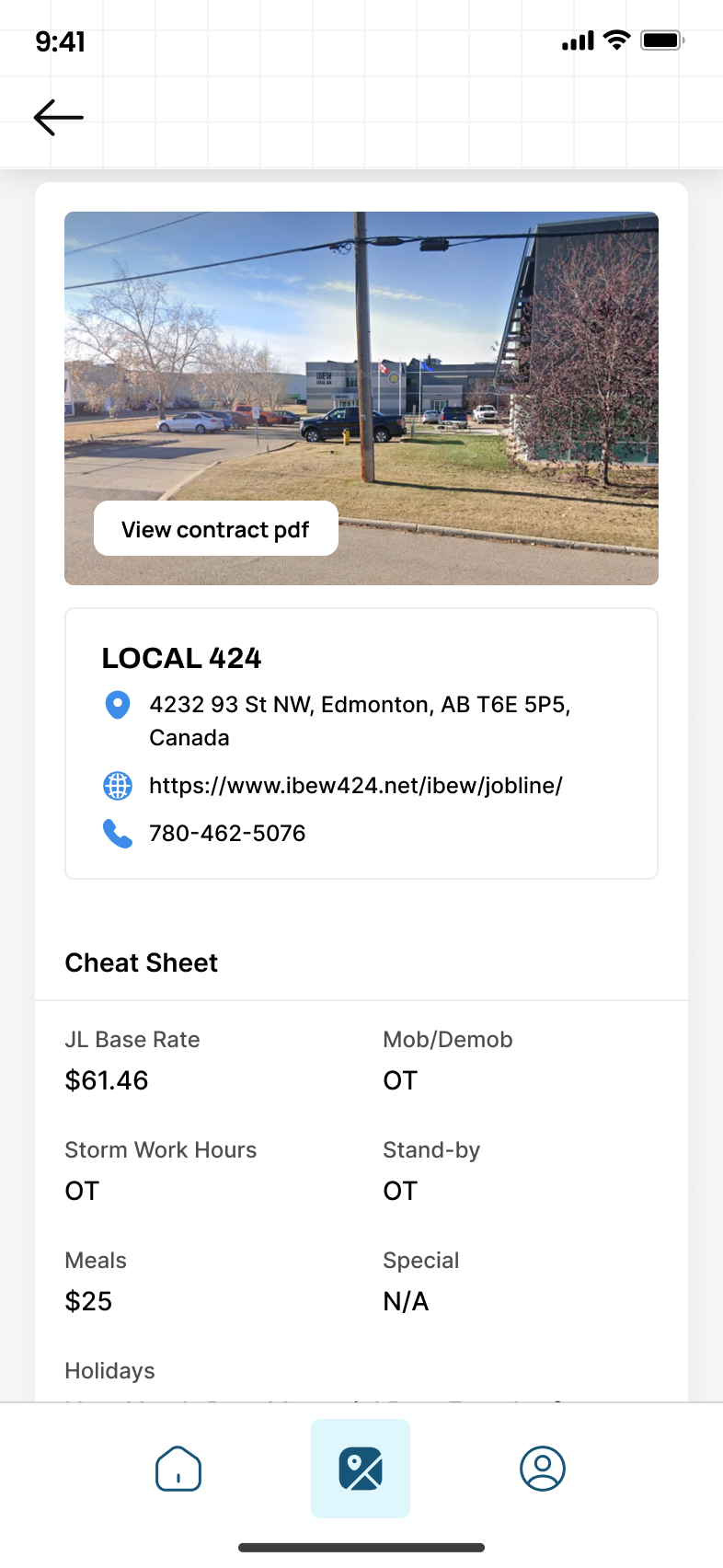Image resolution: width=723 pixels, height=1568 pixels.
Task: Open the profile tab
Action: [x=543, y=1468]
